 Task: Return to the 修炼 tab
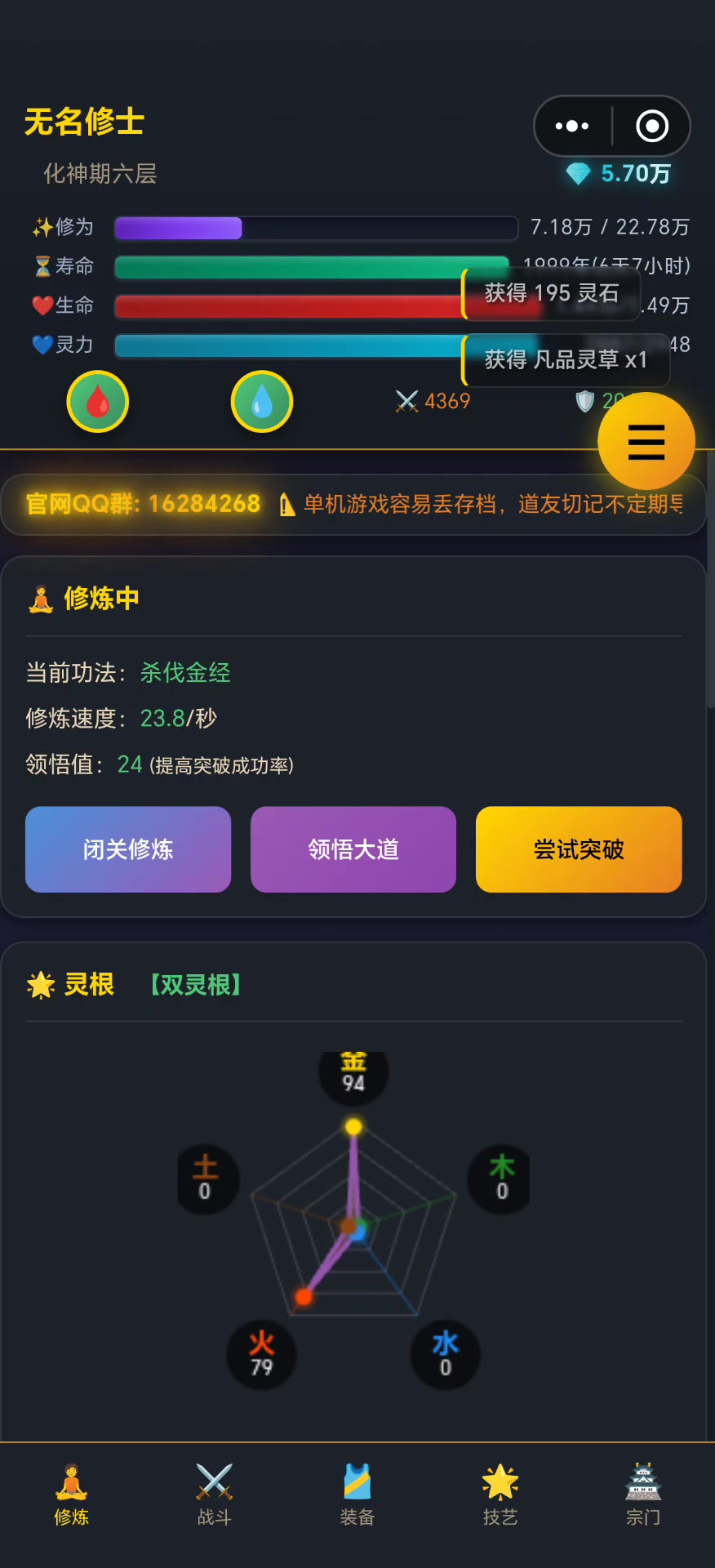click(72, 1494)
